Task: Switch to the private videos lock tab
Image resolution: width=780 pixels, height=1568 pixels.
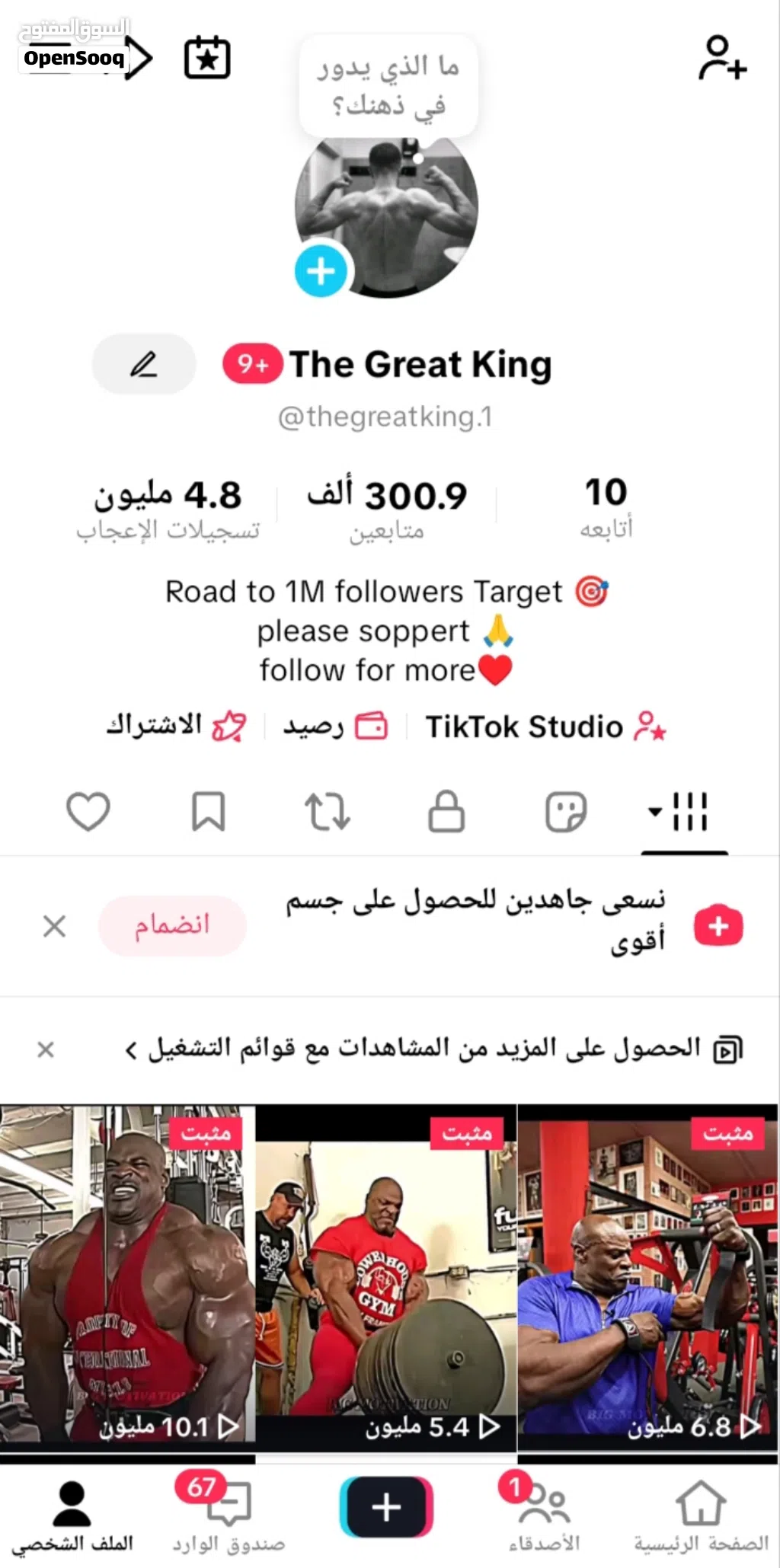Action: (446, 811)
